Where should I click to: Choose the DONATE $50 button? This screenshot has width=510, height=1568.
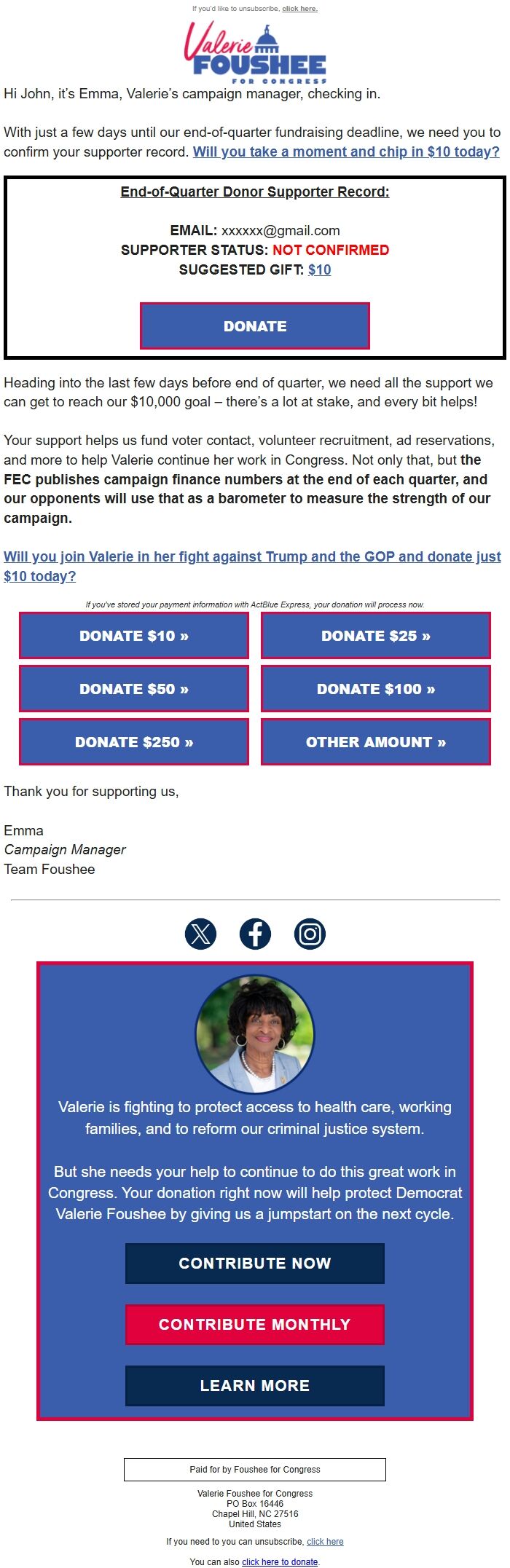coord(134,689)
